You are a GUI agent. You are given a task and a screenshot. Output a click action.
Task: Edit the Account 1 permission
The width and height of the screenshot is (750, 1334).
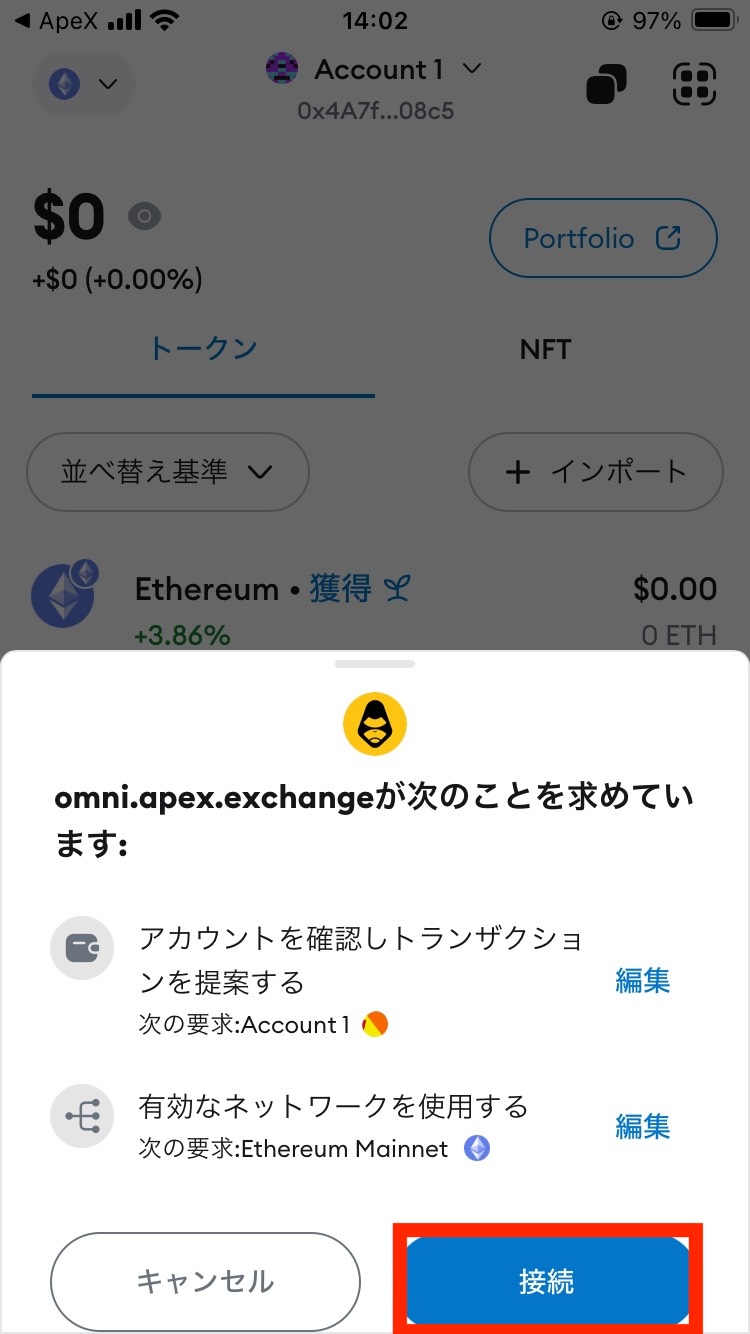[642, 981]
